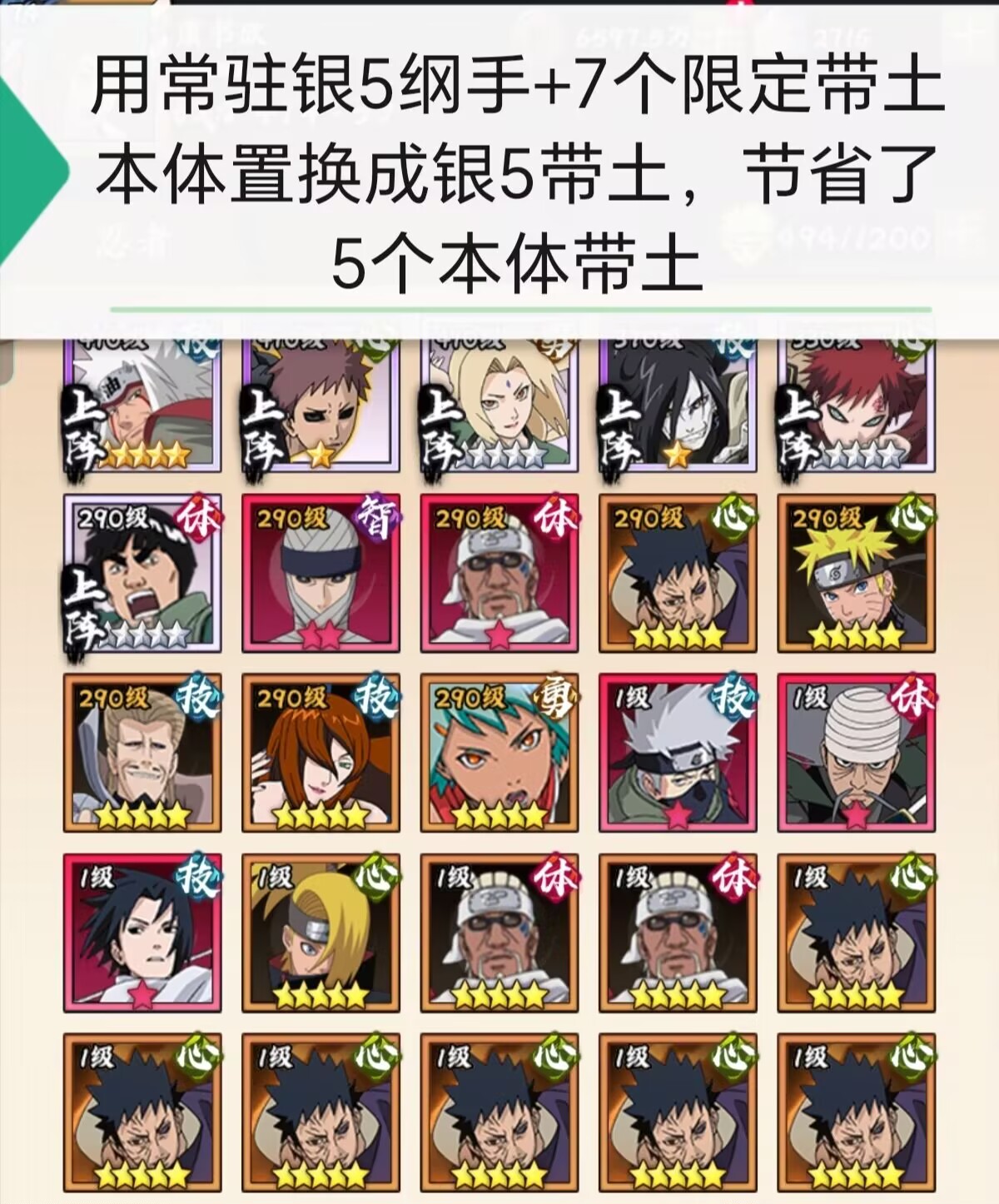The height and width of the screenshot is (1204, 999).
Task: Open the level 290 Might Guy card
Action: point(142,574)
